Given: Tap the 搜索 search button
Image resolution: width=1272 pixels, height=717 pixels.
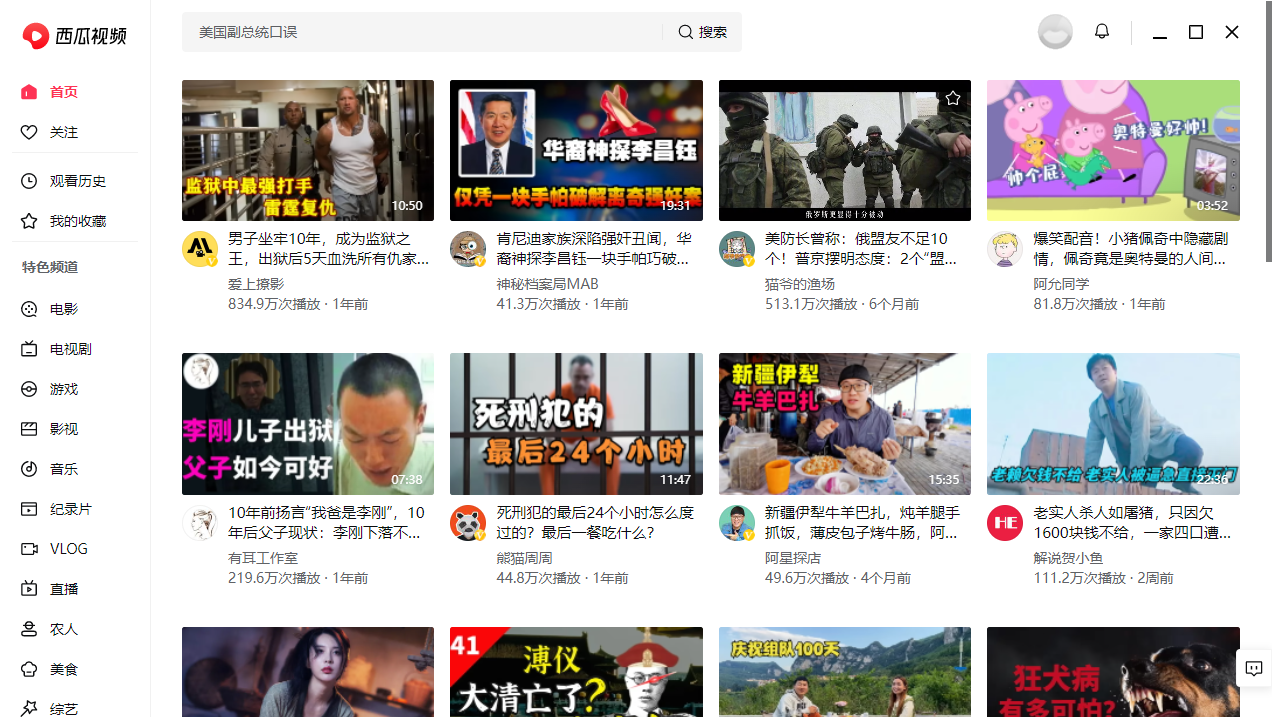Looking at the screenshot, I should (702, 32).
